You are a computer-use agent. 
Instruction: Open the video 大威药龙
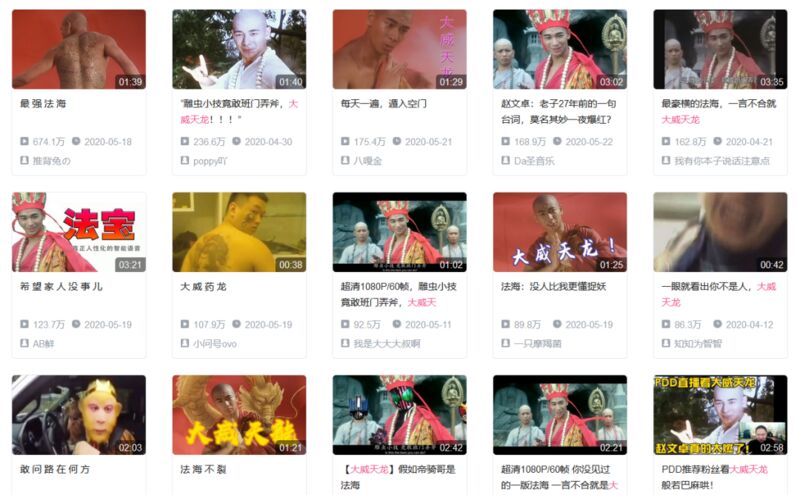click(x=239, y=232)
